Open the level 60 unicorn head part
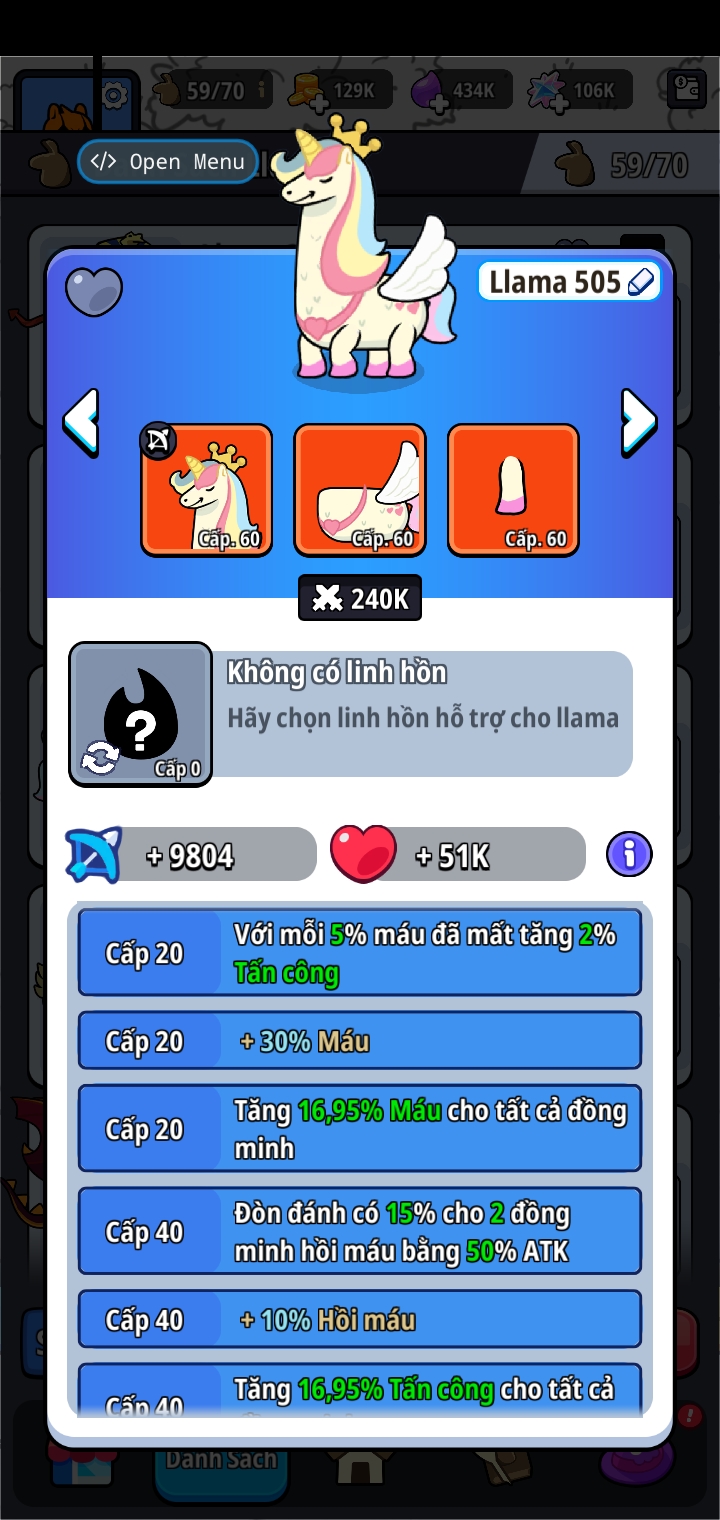Image resolution: width=720 pixels, height=1520 pixels. 207,490
